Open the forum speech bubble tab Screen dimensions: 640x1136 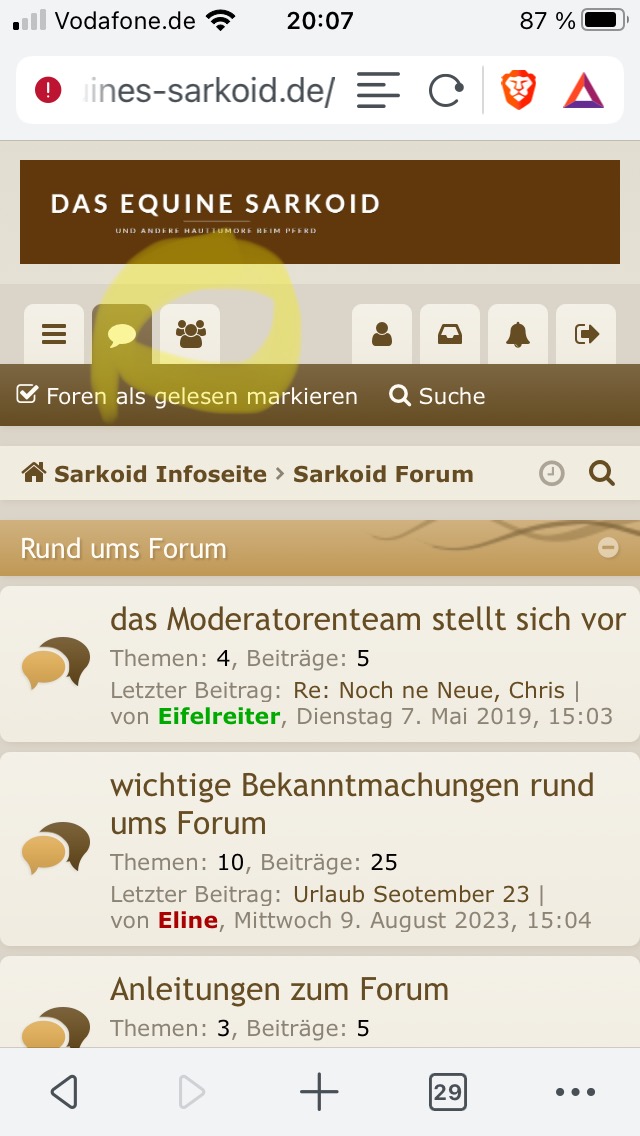pos(122,334)
